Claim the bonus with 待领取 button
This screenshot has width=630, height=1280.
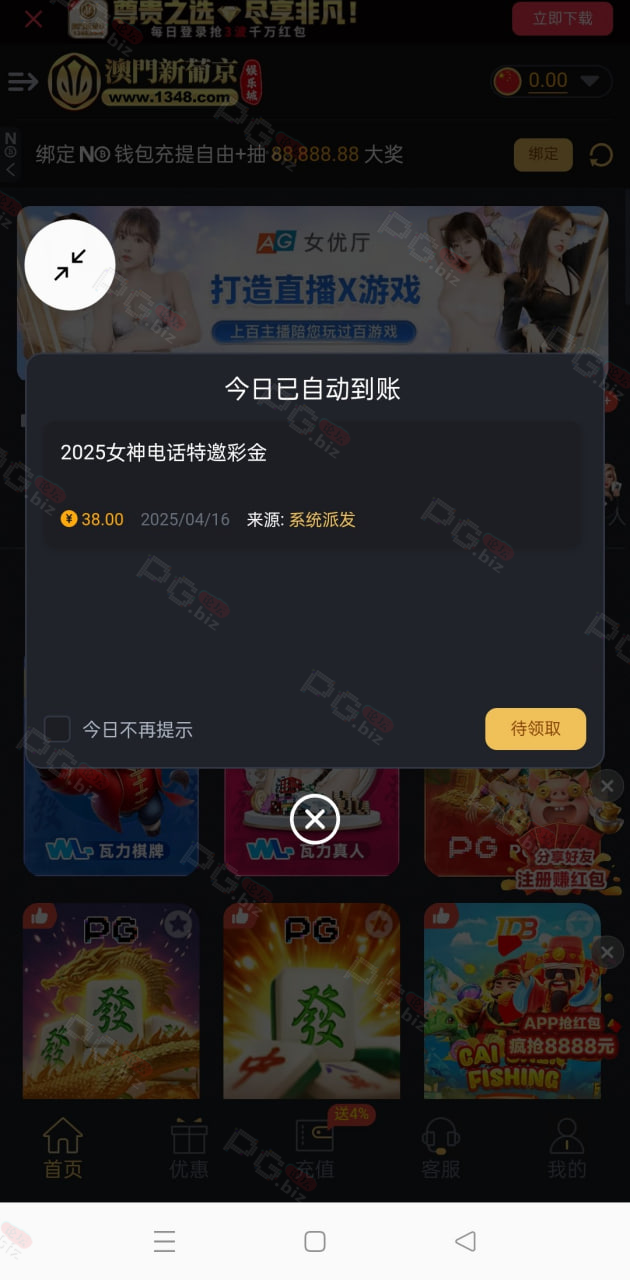click(535, 729)
